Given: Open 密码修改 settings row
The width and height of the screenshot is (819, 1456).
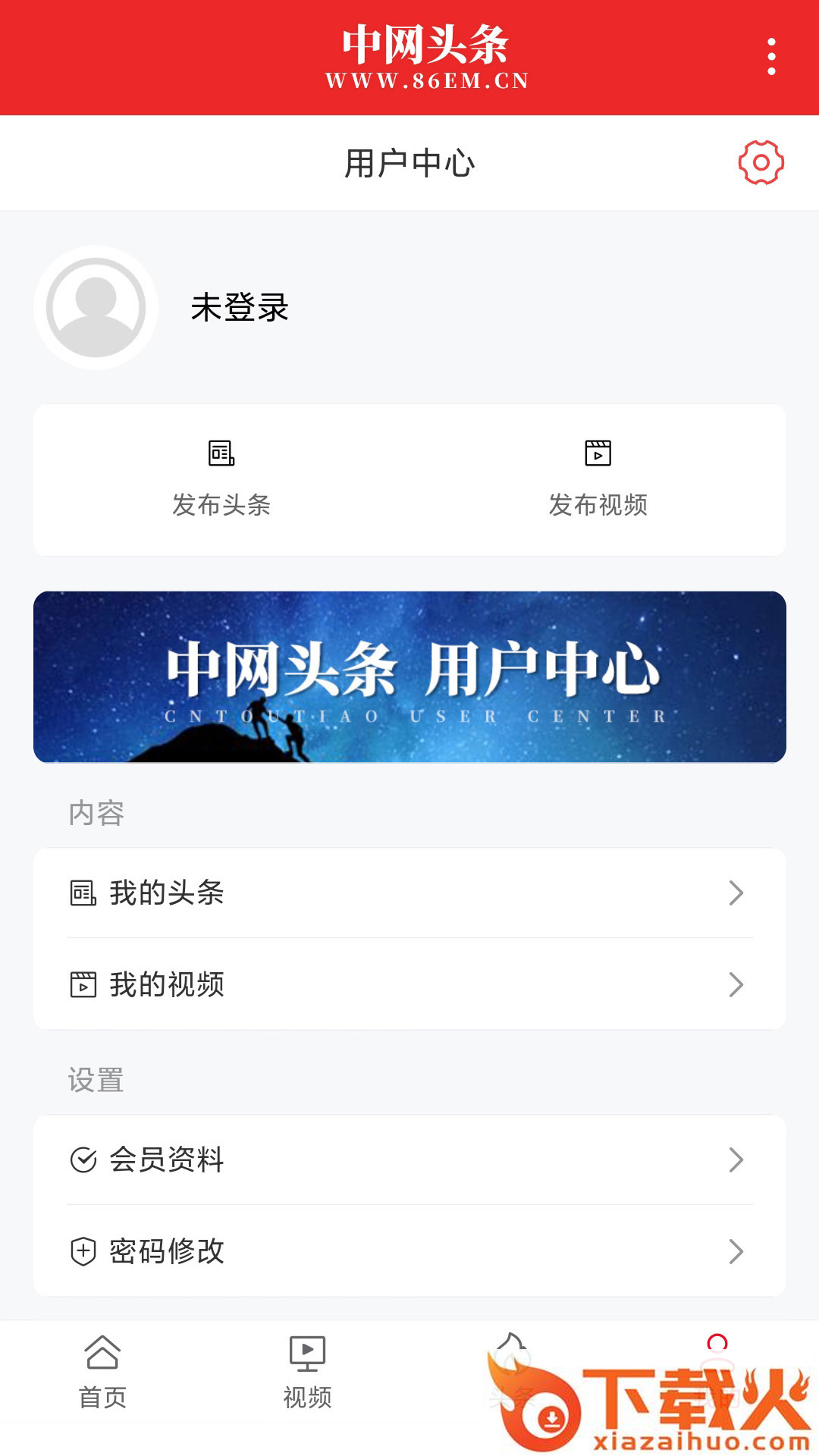Looking at the screenshot, I should [x=409, y=1251].
